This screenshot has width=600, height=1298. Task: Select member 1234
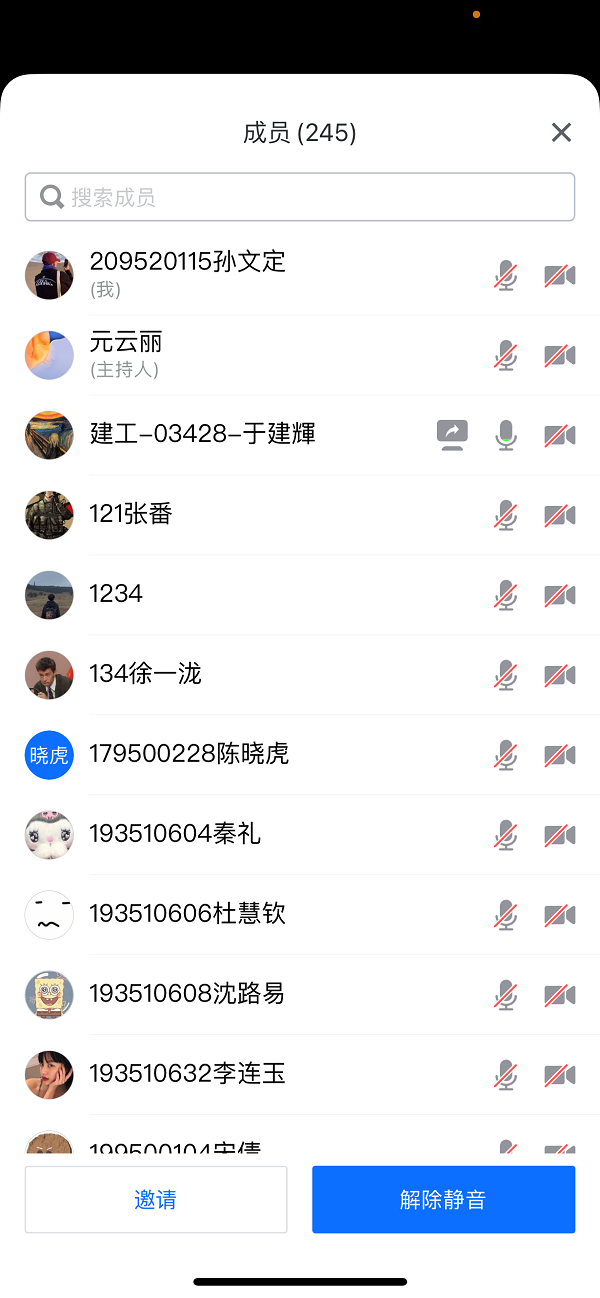click(x=300, y=595)
